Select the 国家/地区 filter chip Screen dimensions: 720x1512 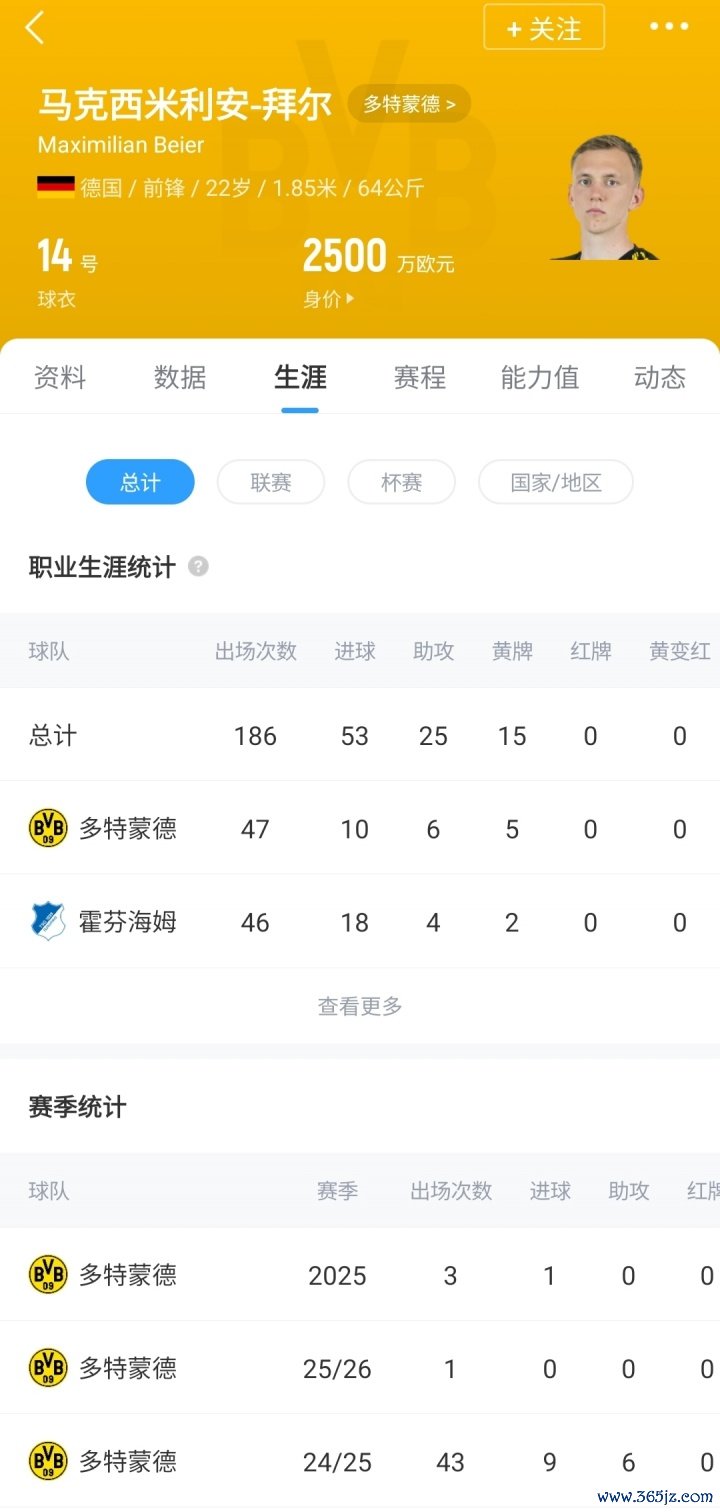[x=556, y=482]
